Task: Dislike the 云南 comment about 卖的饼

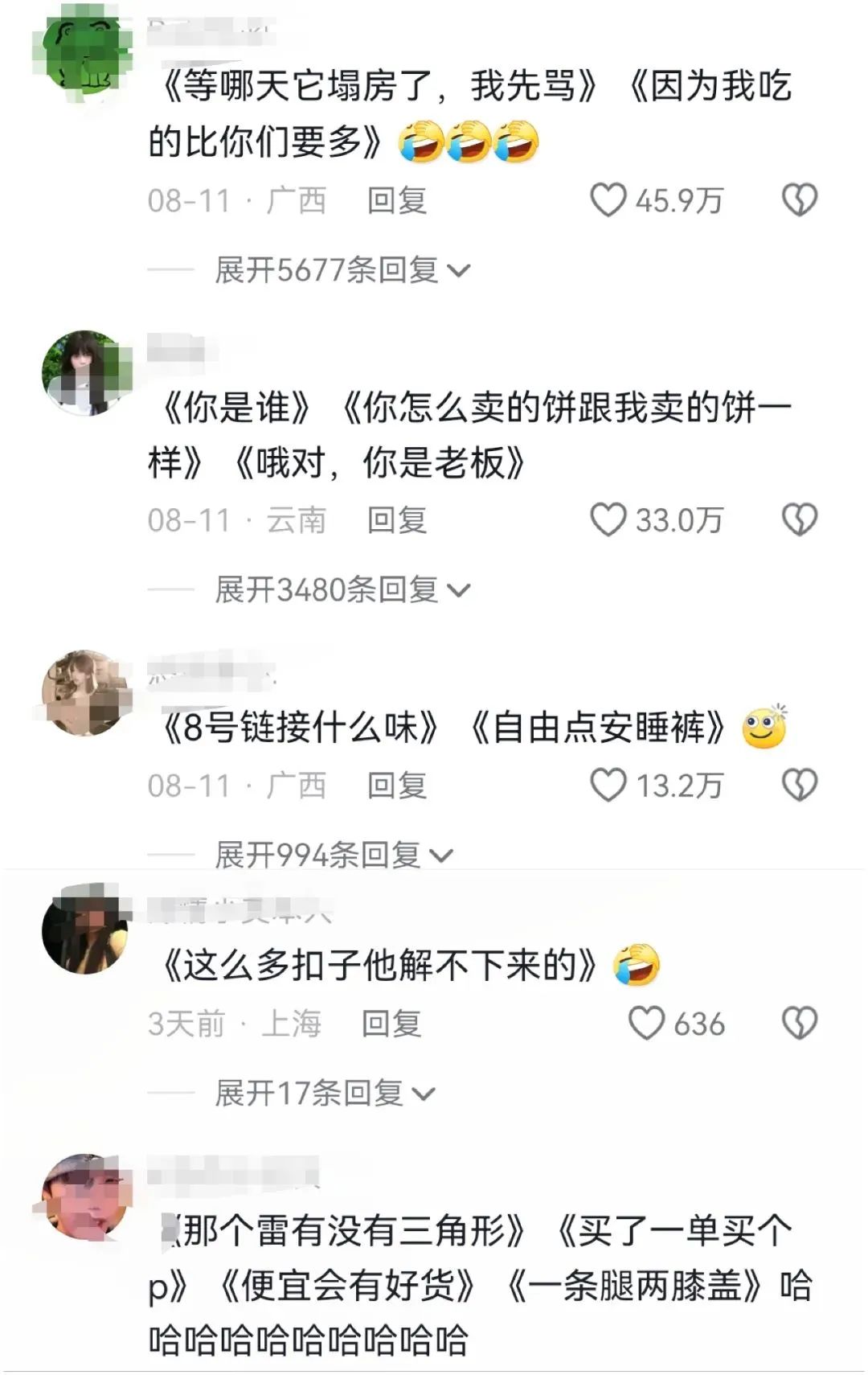Action: (800, 520)
